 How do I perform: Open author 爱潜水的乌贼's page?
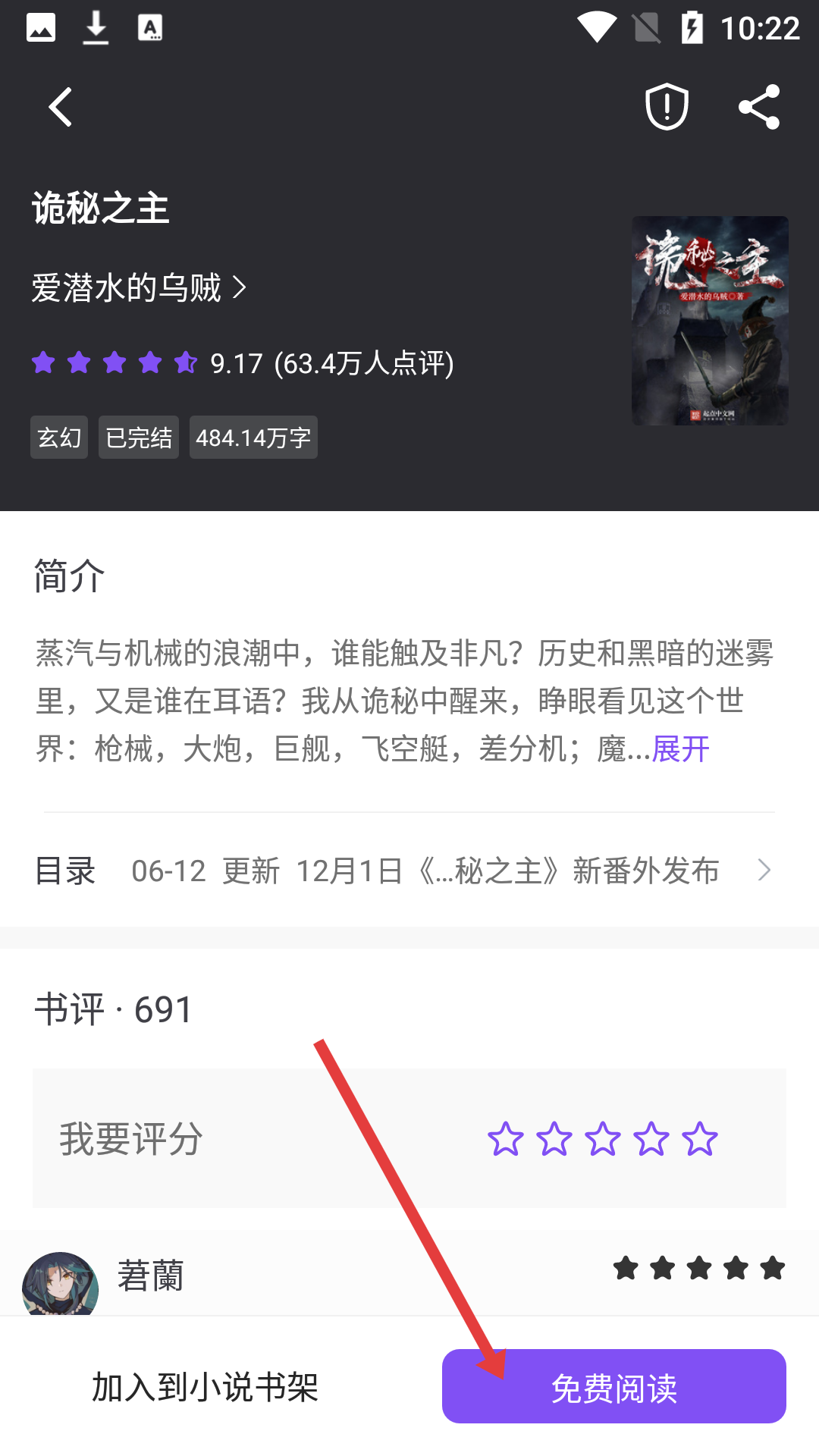point(139,288)
